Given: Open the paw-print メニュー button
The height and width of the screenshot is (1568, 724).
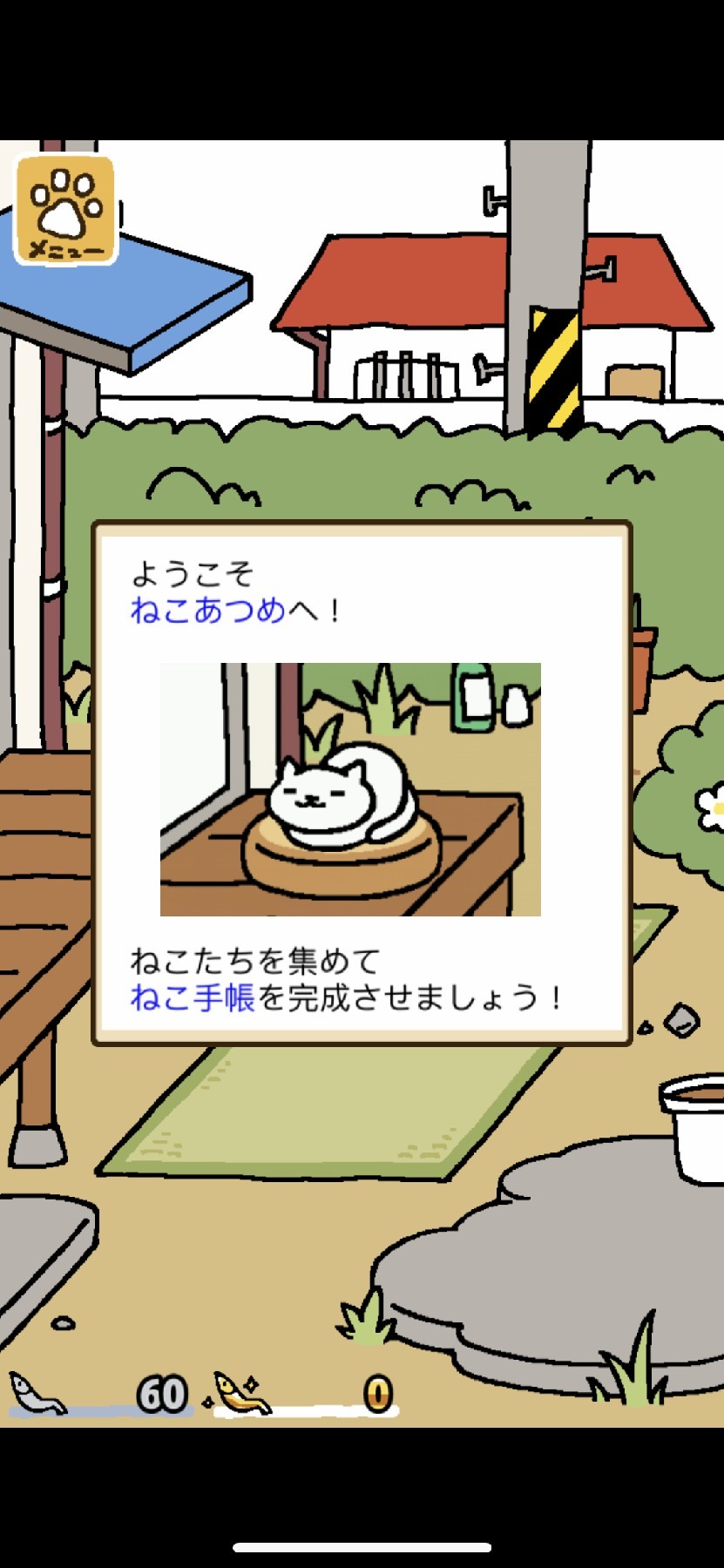Looking at the screenshot, I should tap(65, 210).
